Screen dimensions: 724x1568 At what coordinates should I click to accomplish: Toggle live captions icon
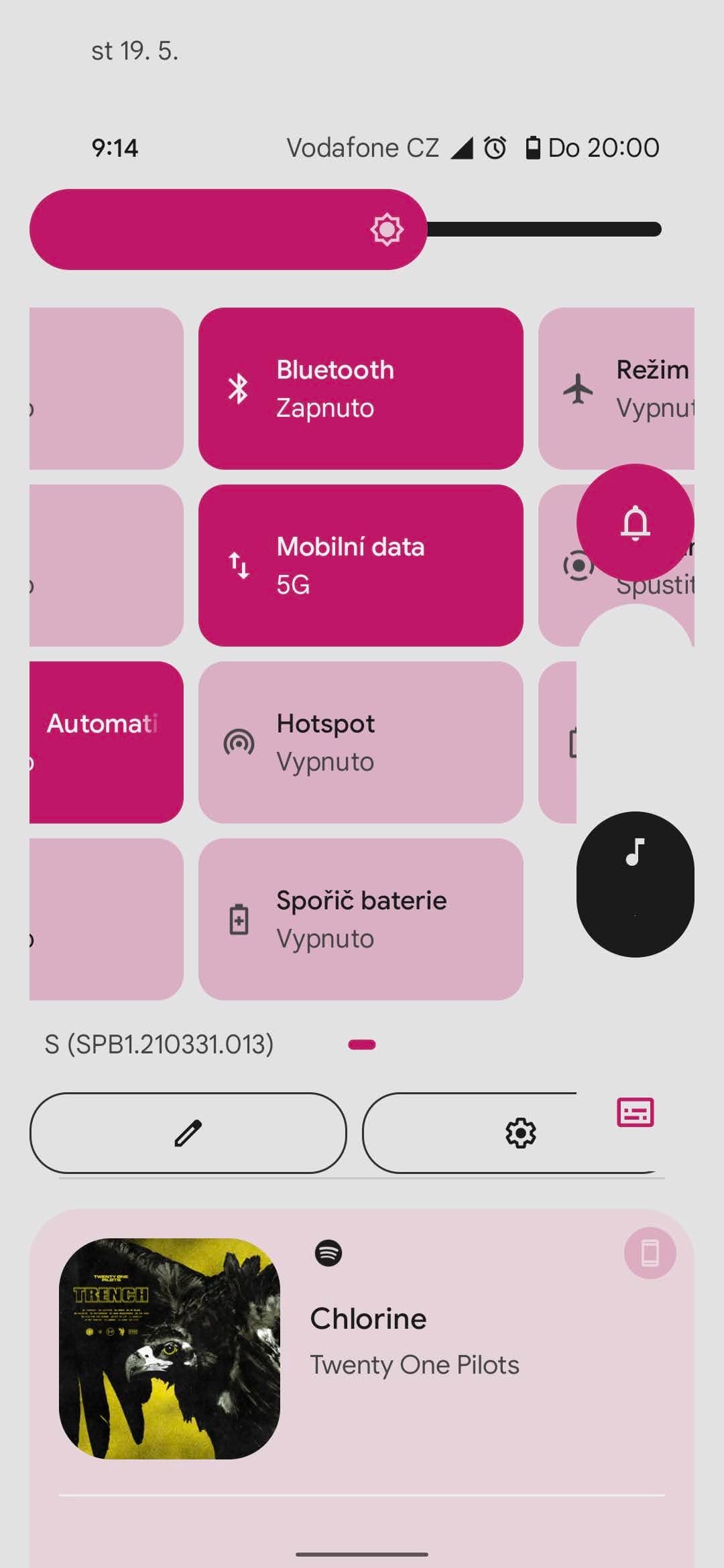635,1113
